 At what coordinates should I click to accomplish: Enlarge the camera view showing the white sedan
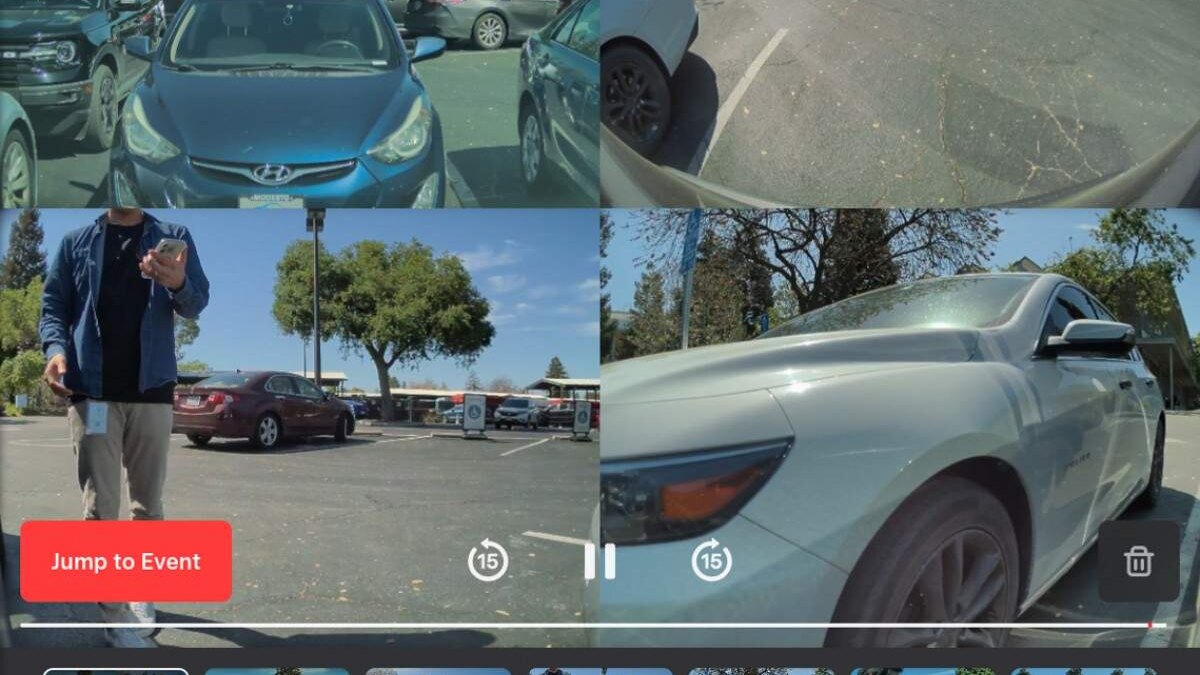(x=900, y=400)
